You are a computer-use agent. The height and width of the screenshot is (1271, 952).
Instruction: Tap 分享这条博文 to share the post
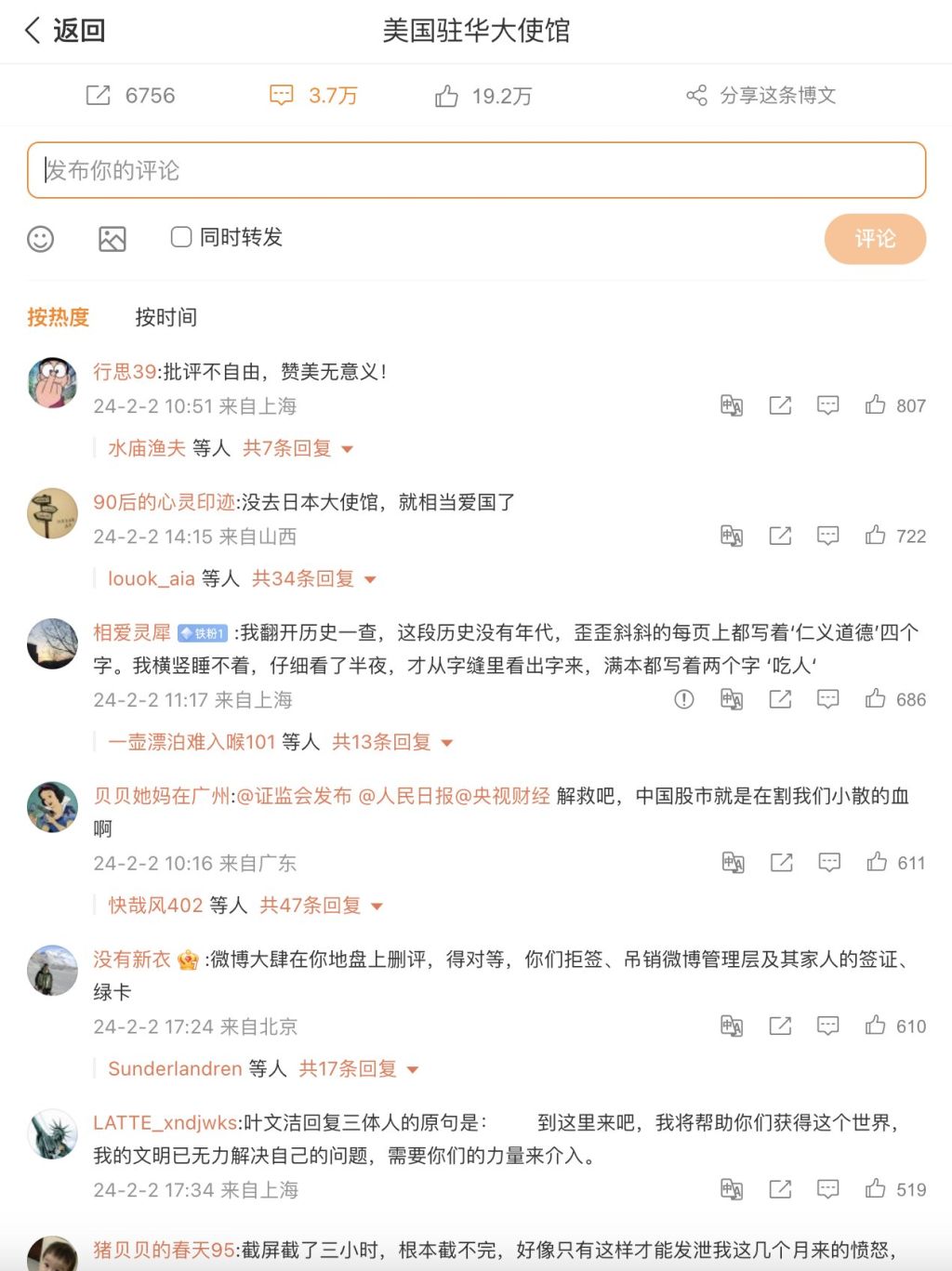pyautogui.click(x=761, y=96)
